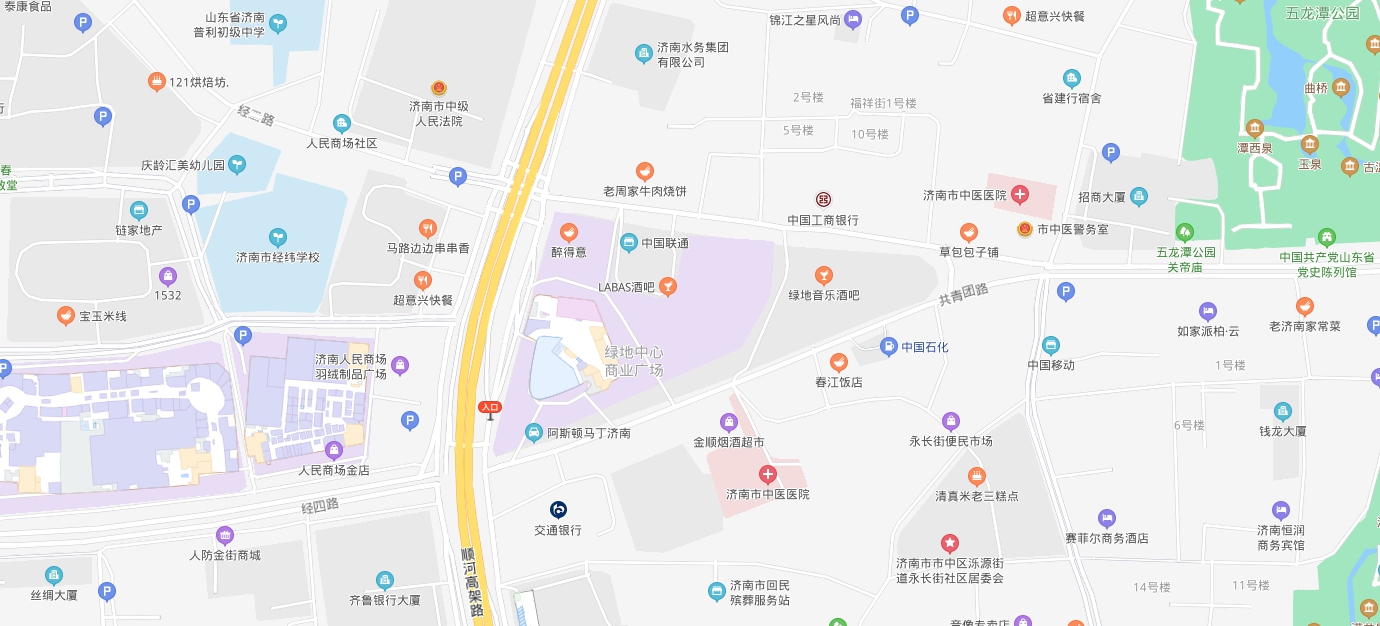1380x626 pixels.
Task: Select the 绿地音乐酒吧 marker
Action: point(823,275)
